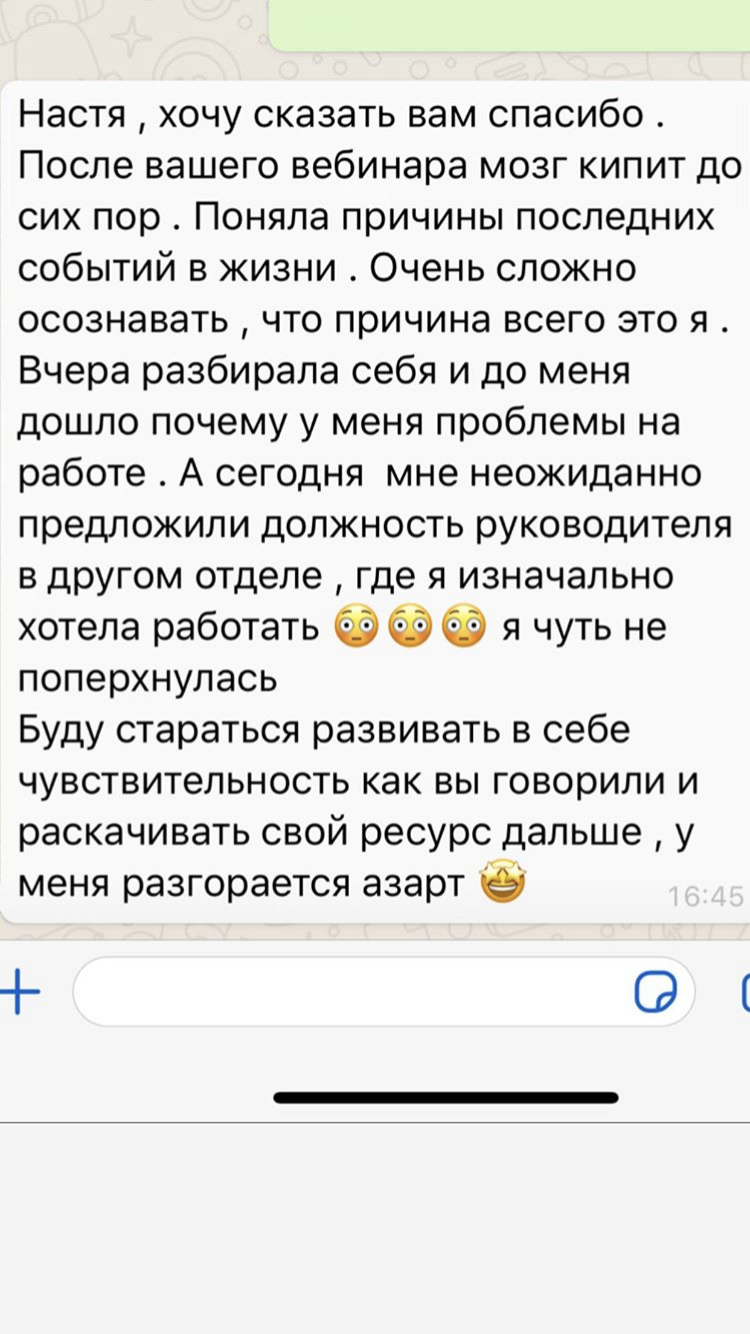Open the attachment plus menu
The width and height of the screenshot is (750, 1334).
pos(20,992)
